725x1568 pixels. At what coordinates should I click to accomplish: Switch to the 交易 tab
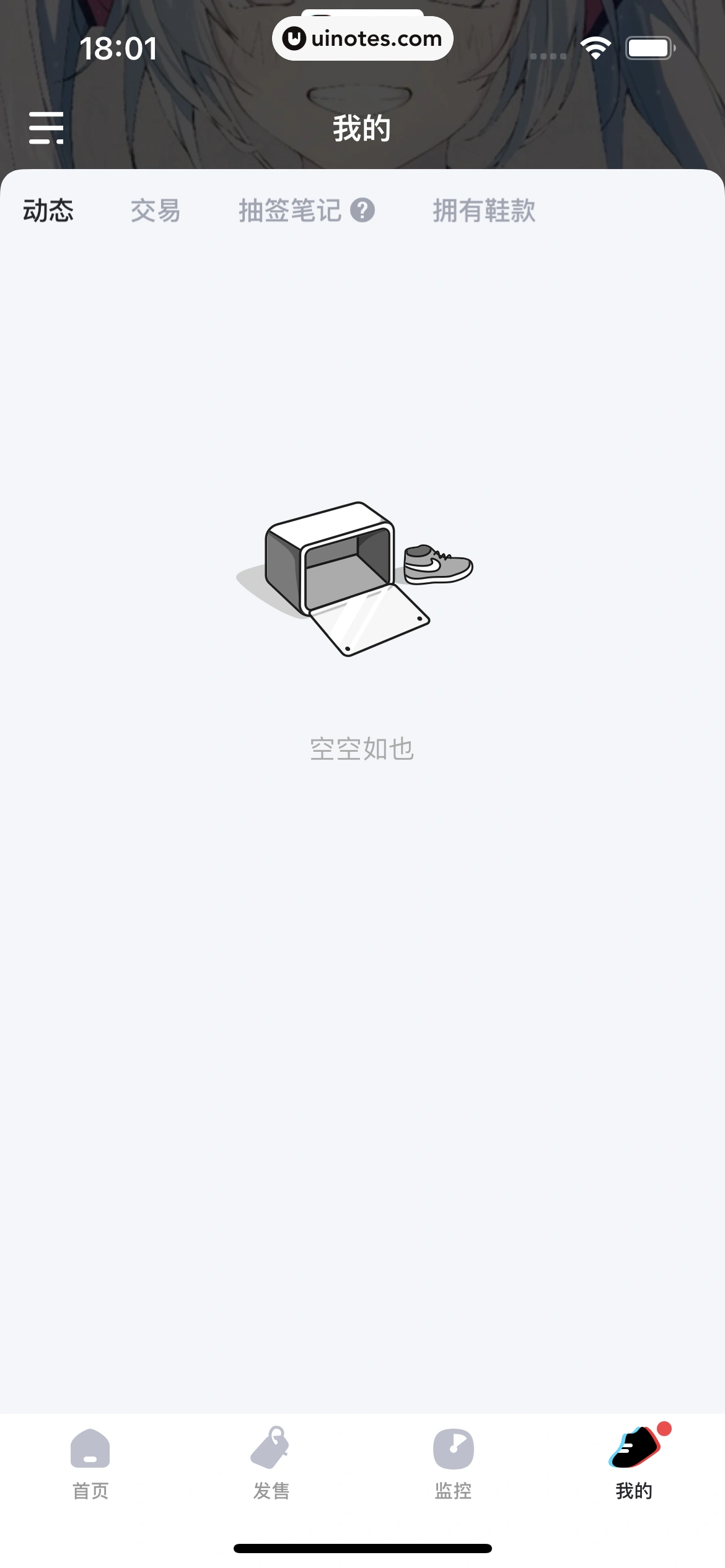(x=156, y=211)
